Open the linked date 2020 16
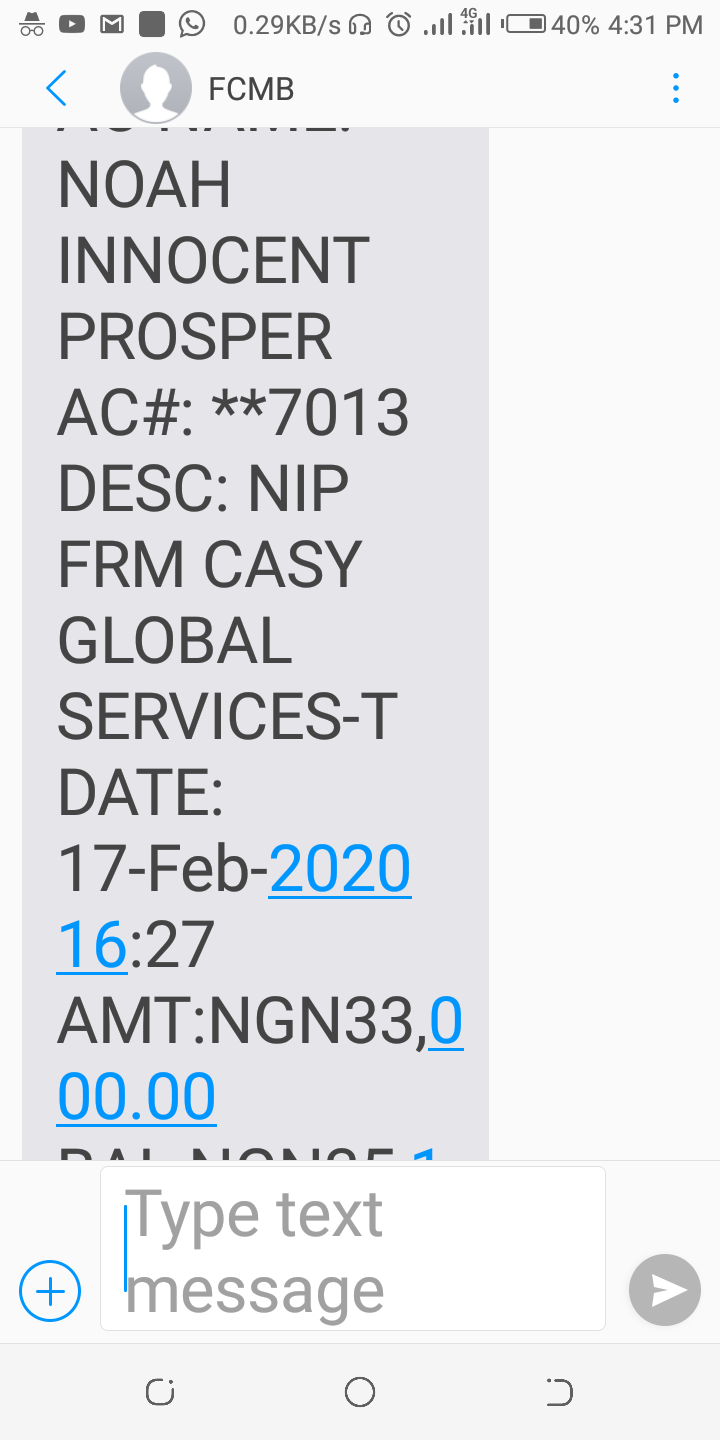The image size is (720, 1440). 234,907
